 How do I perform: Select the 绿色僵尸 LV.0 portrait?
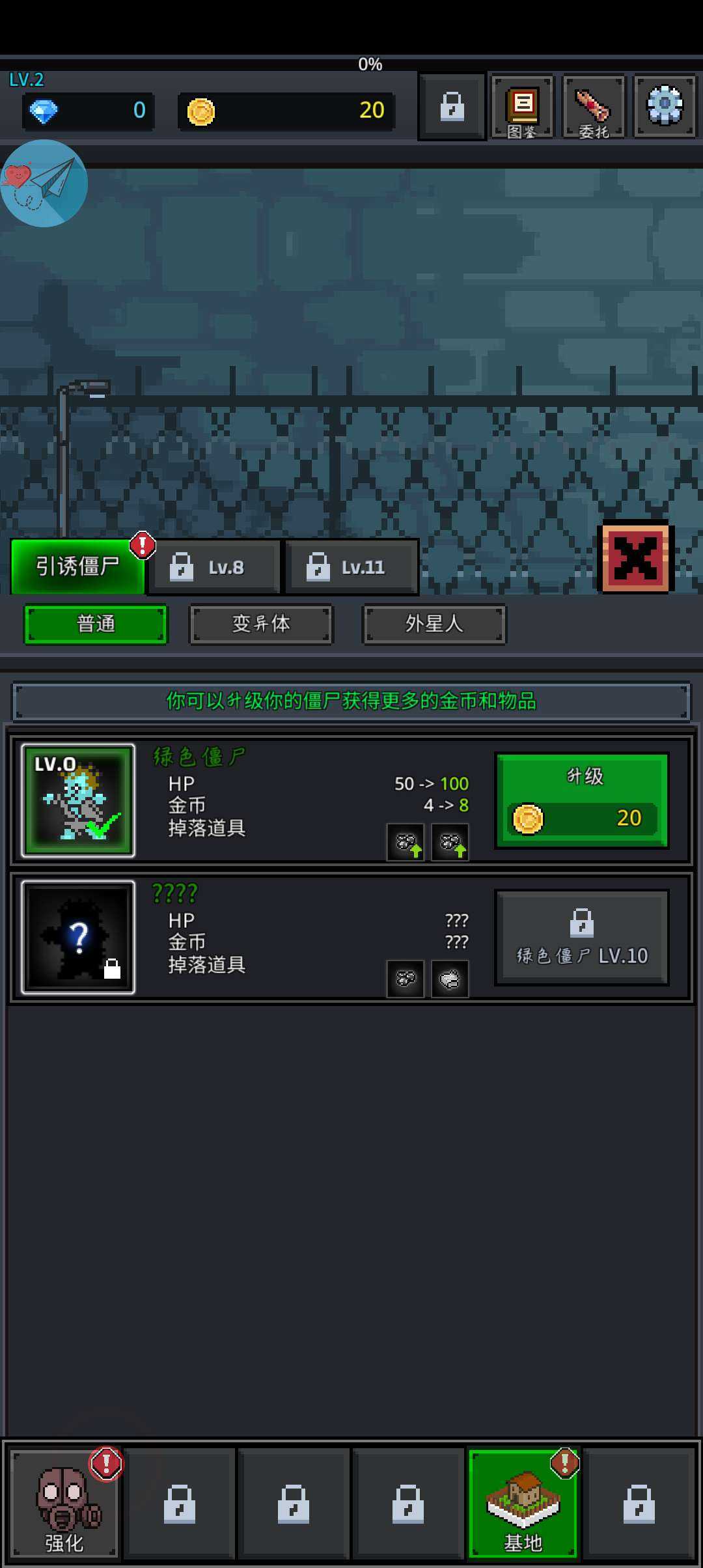click(x=78, y=801)
